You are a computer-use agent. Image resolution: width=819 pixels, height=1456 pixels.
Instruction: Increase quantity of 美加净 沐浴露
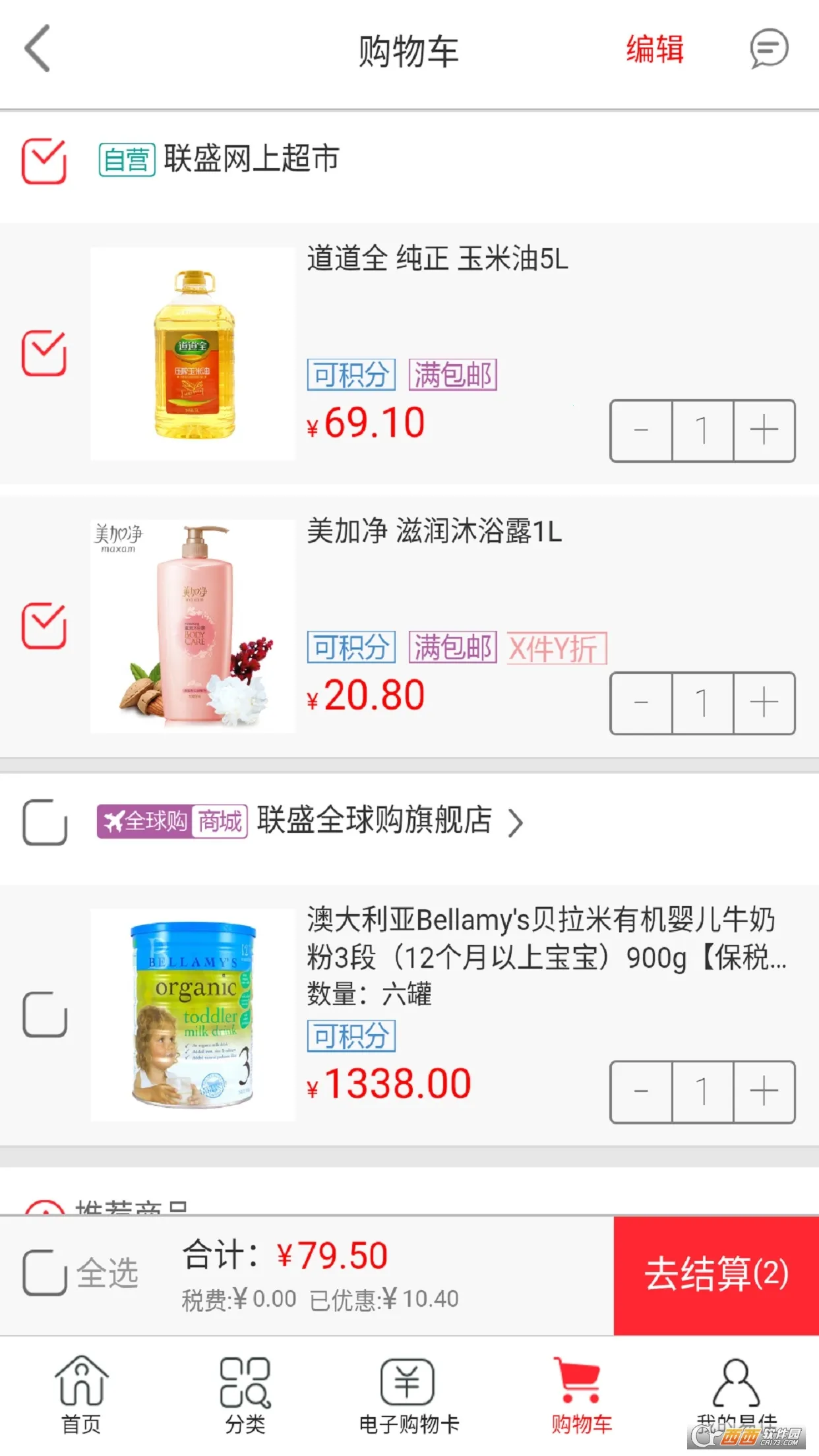764,703
